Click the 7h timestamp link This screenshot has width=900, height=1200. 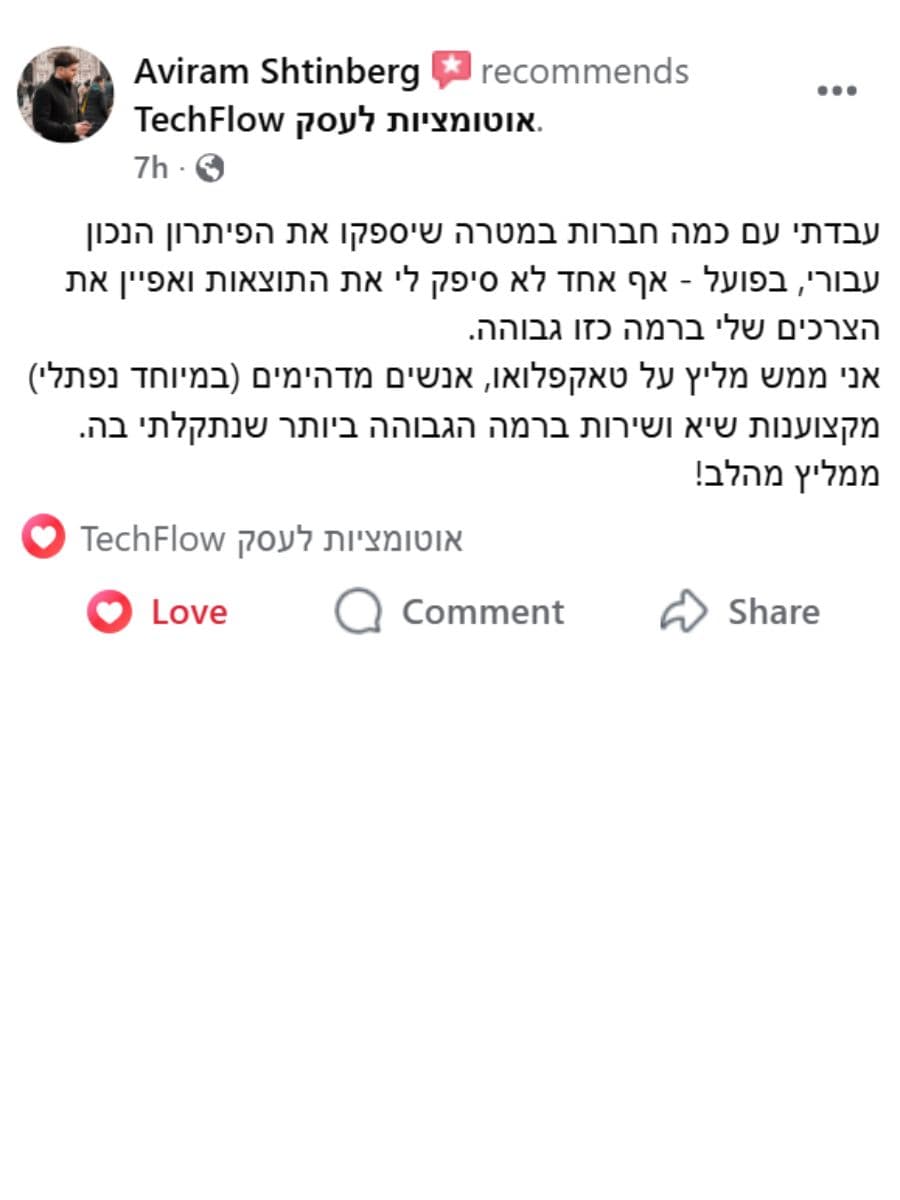click(150, 166)
